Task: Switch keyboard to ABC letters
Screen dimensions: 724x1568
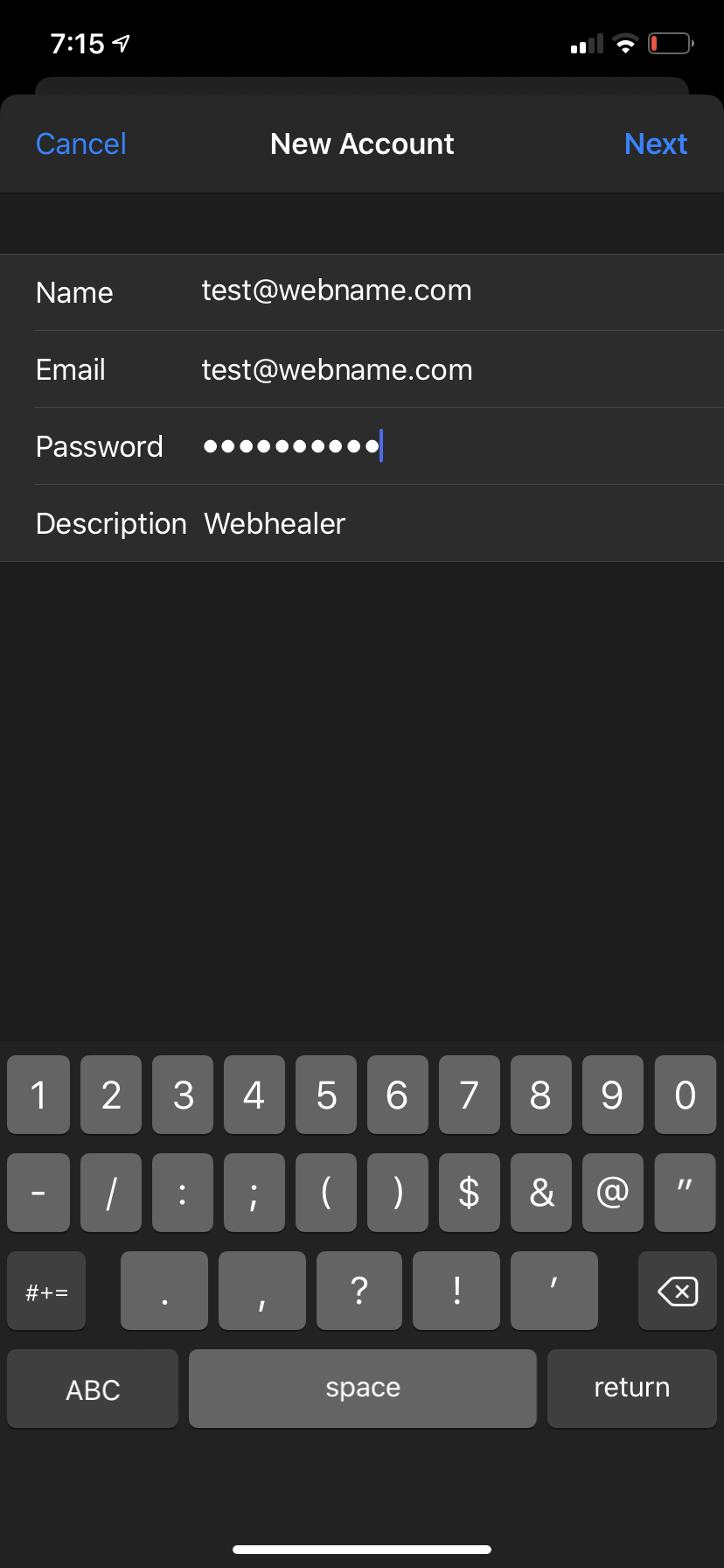Action: pos(93,1389)
